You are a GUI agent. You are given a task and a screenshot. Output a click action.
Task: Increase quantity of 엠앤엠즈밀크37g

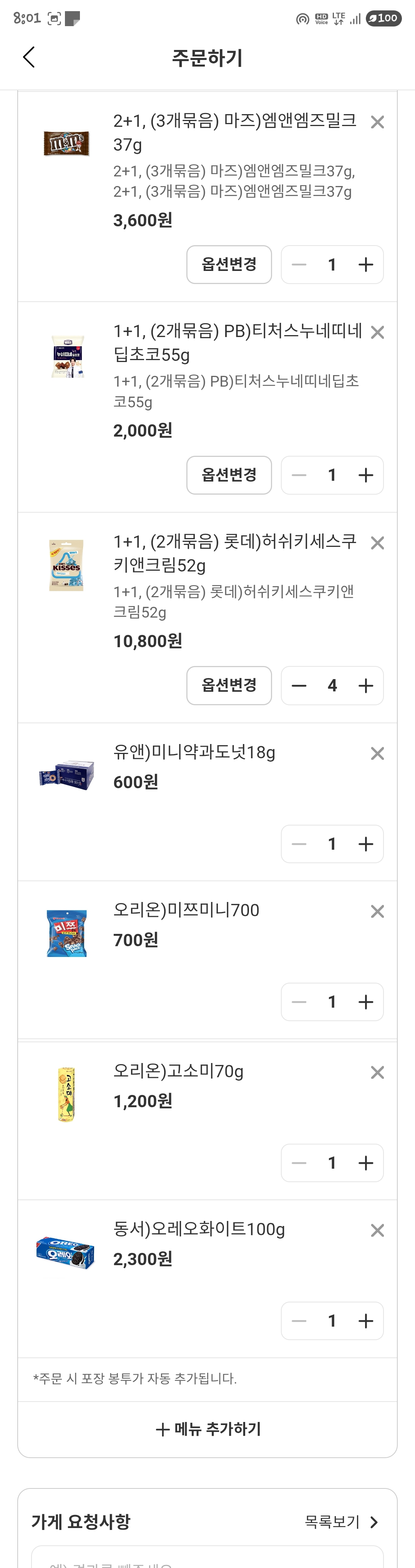366,264
